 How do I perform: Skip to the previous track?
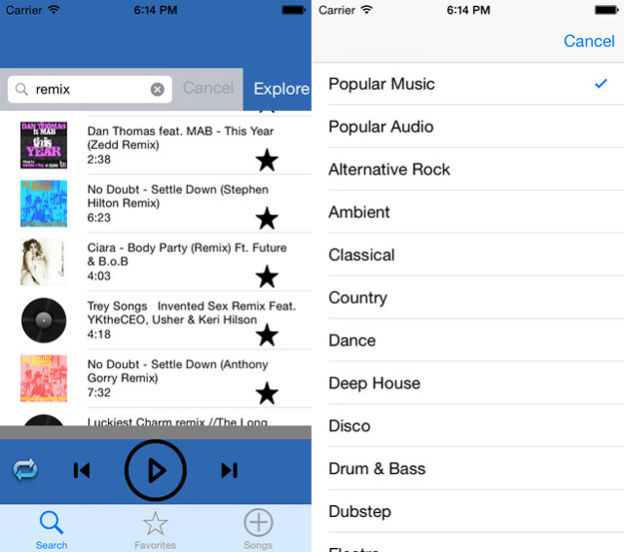82,470
